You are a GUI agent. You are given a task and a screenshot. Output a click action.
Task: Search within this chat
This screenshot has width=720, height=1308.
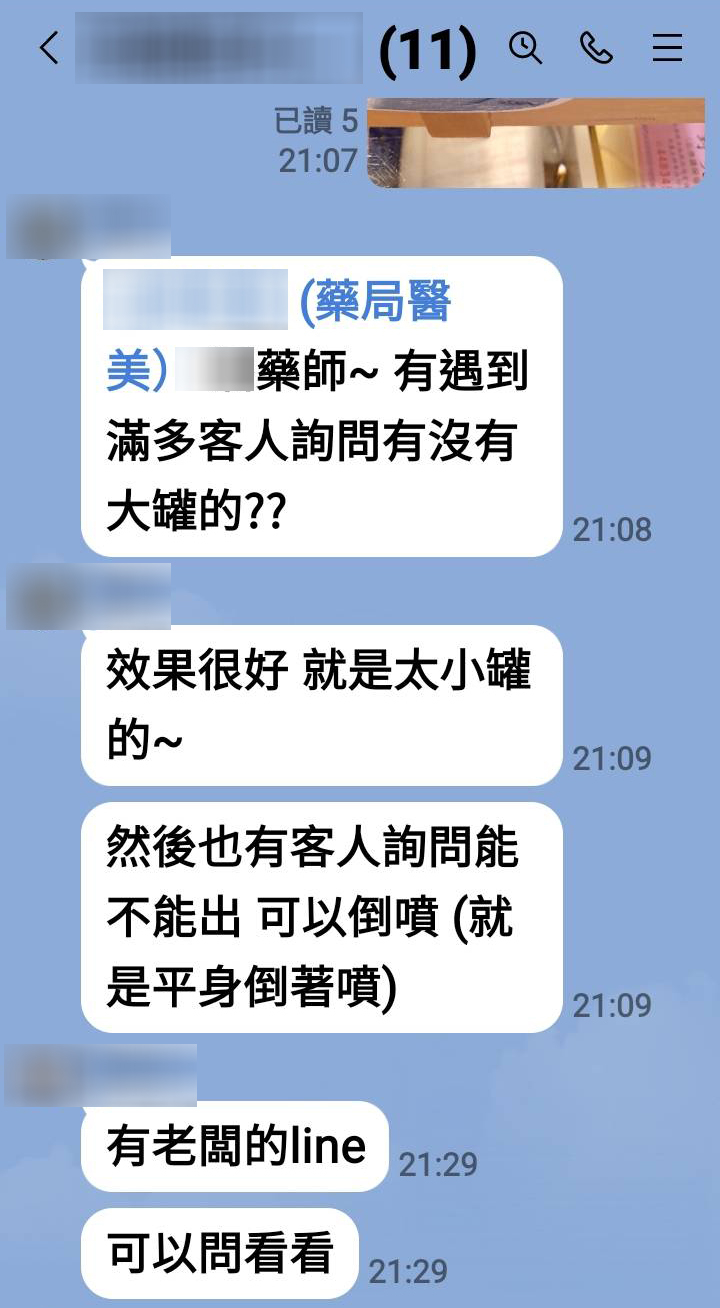[525, 47]
